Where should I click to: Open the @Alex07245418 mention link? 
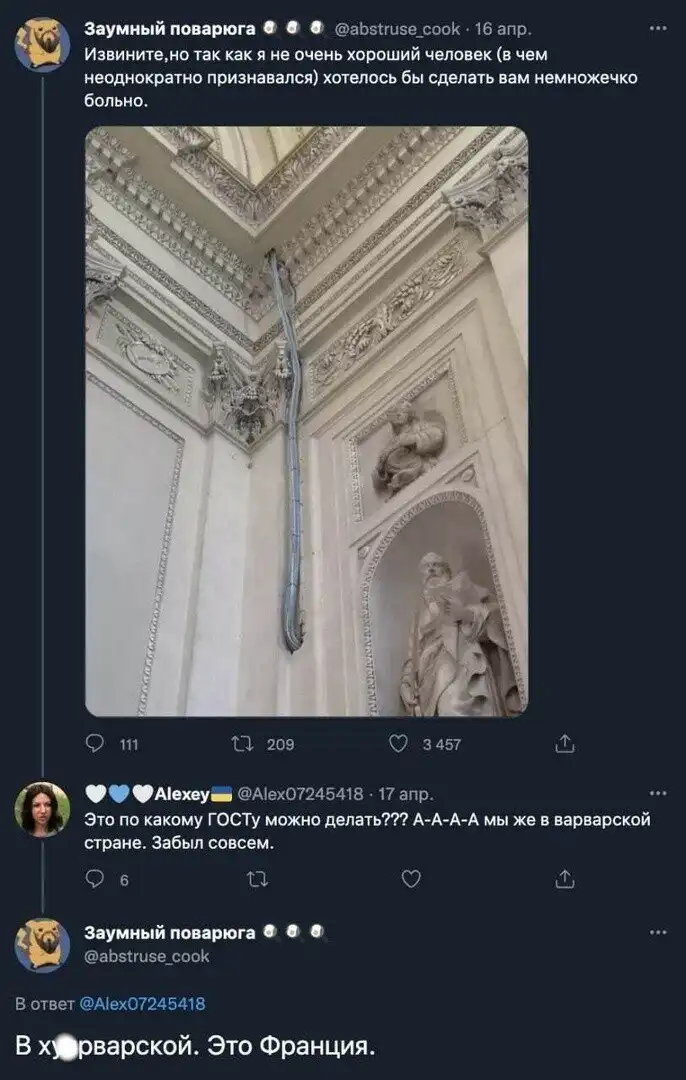click(x=141, y=1003)
